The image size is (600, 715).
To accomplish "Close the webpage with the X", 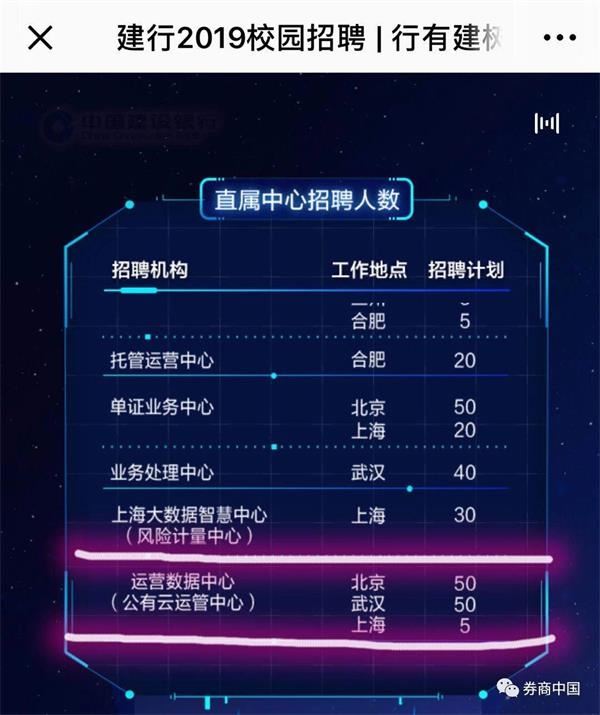I will [39, 38].
